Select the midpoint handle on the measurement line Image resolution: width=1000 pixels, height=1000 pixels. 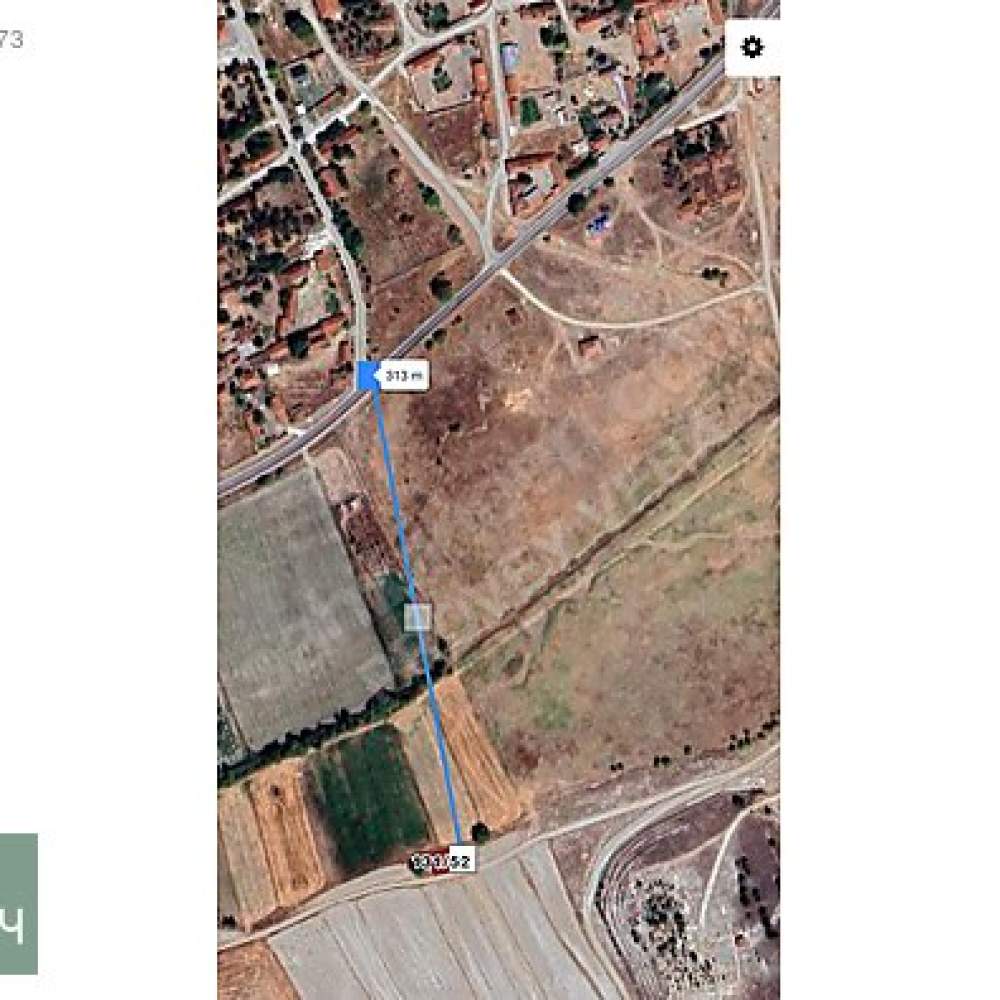click(x=417, y=617)
